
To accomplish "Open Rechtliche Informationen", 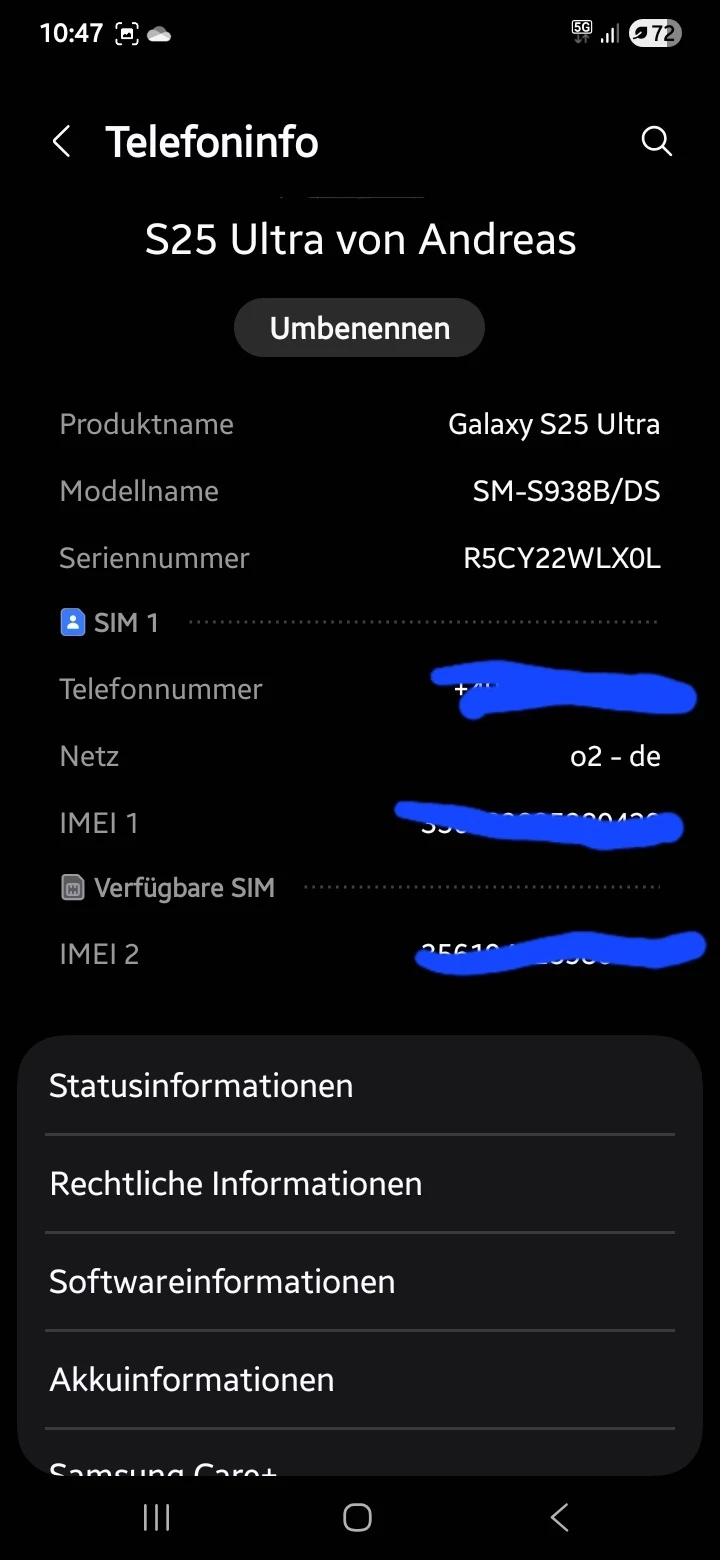I will [x=359, y=1184].
